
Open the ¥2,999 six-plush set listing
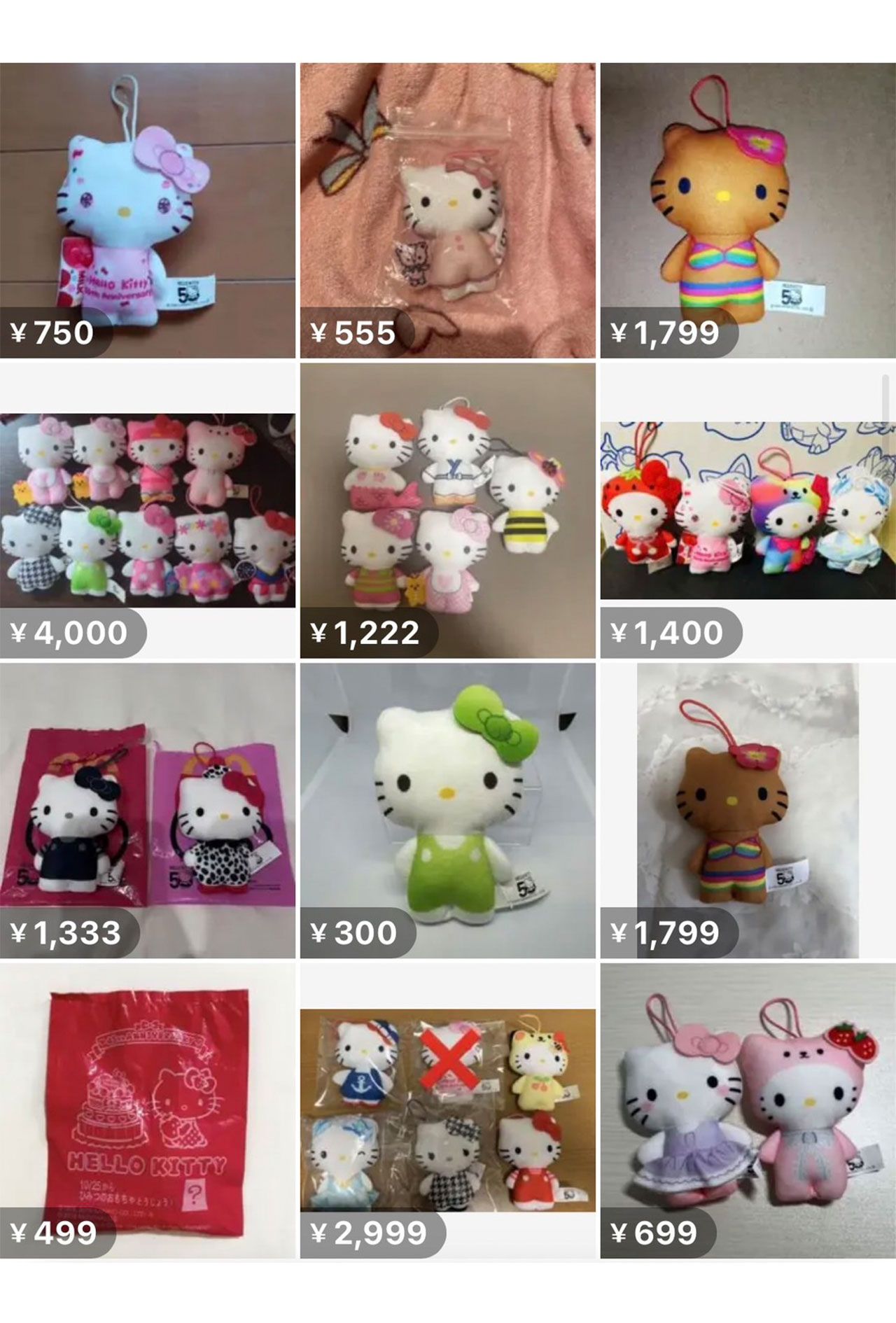click(448, 1110)
